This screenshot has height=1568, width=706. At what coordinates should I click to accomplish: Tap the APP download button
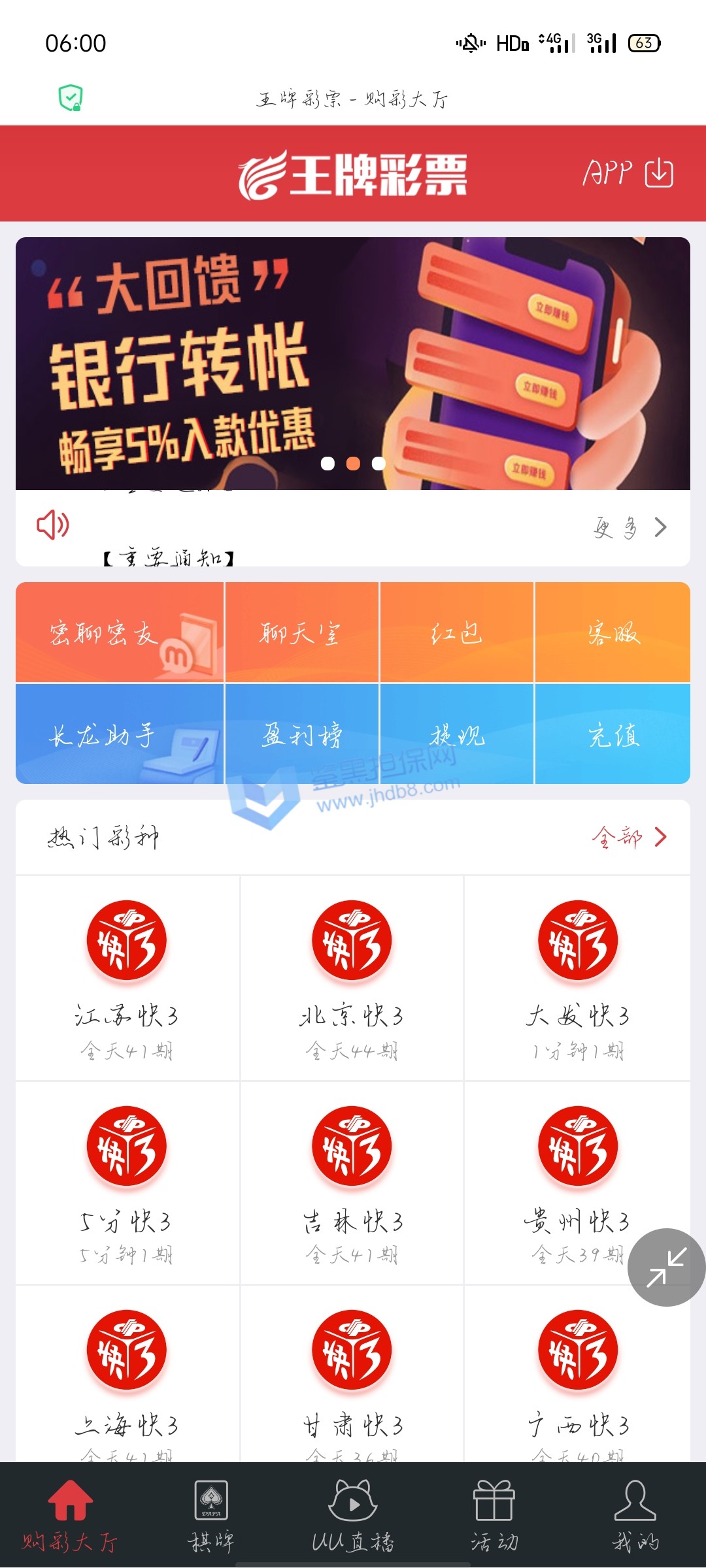point(628,173)
